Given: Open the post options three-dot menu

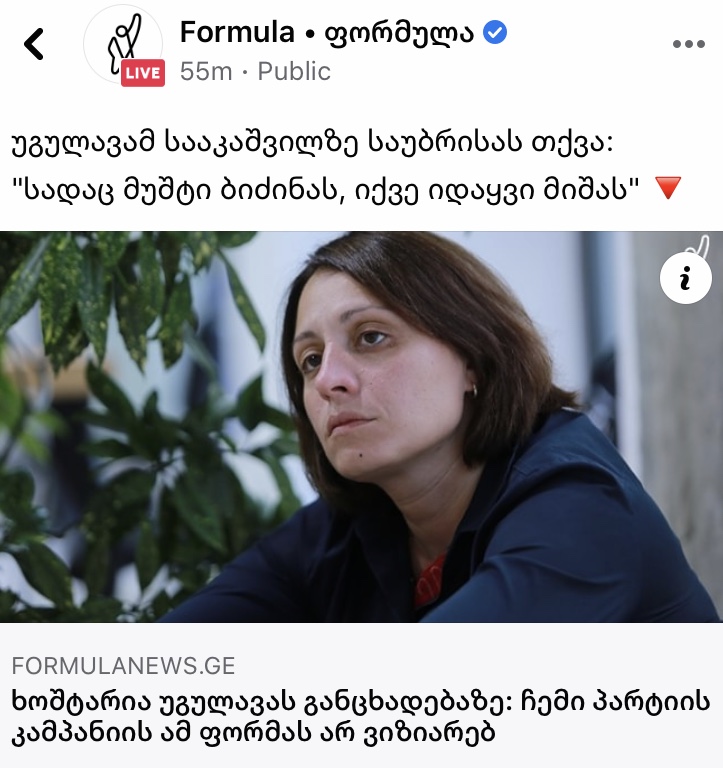Looking at the screenshot, I should (688, 45).
